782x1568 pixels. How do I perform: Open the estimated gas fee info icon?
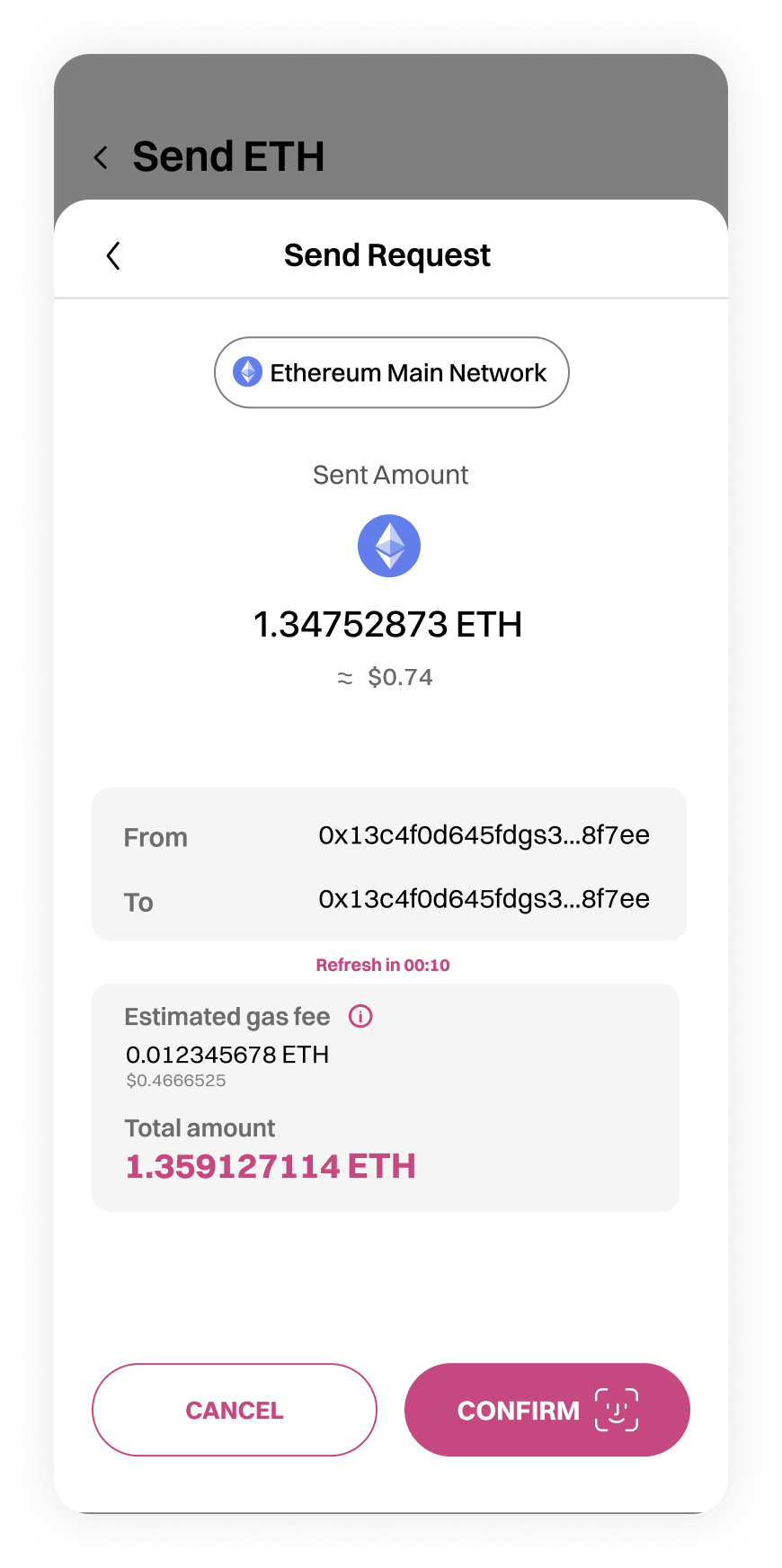pyautogui.click(x=360, y=1017)
